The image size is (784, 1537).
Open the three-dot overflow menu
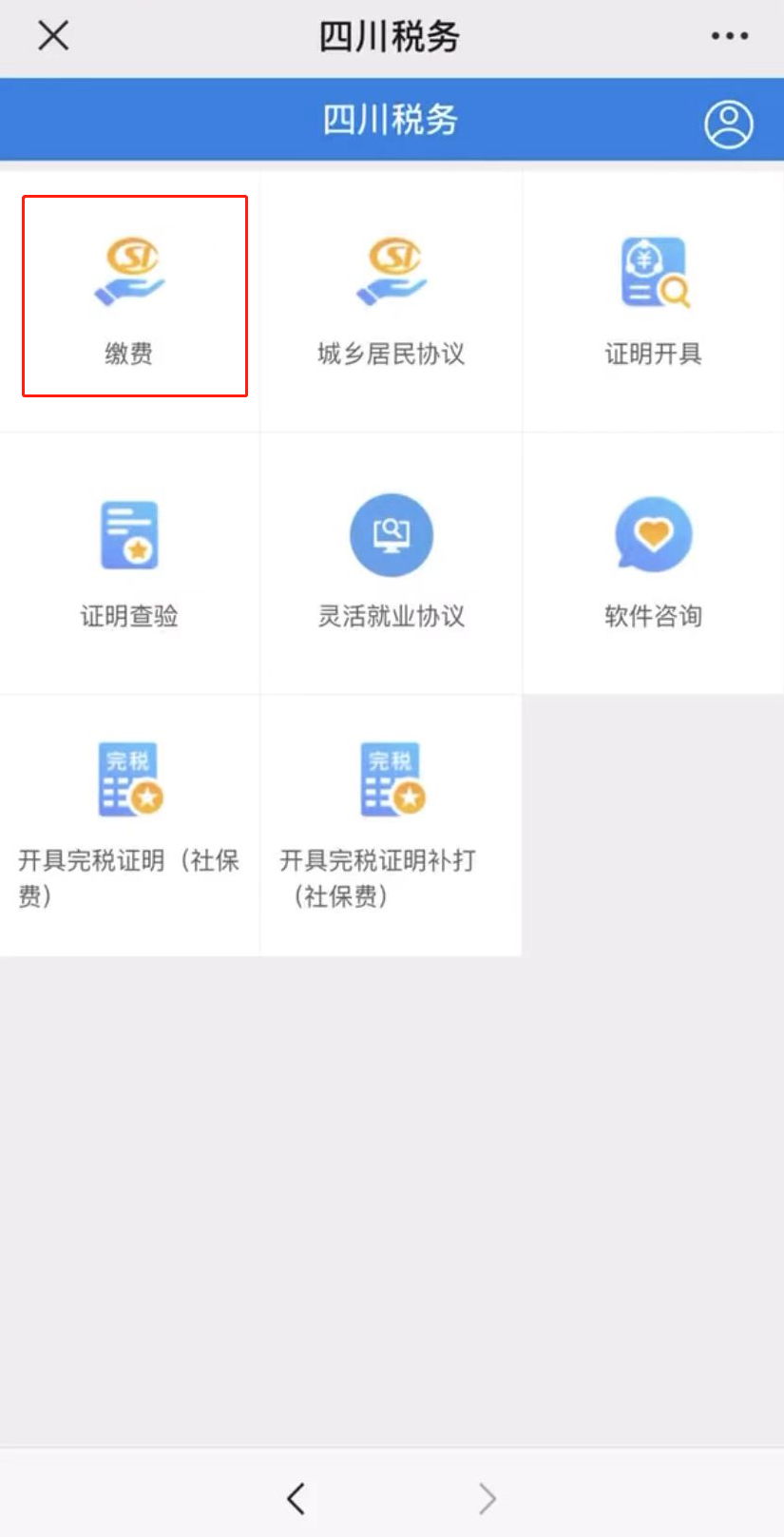pyautogui.click(x=729, y=36)
